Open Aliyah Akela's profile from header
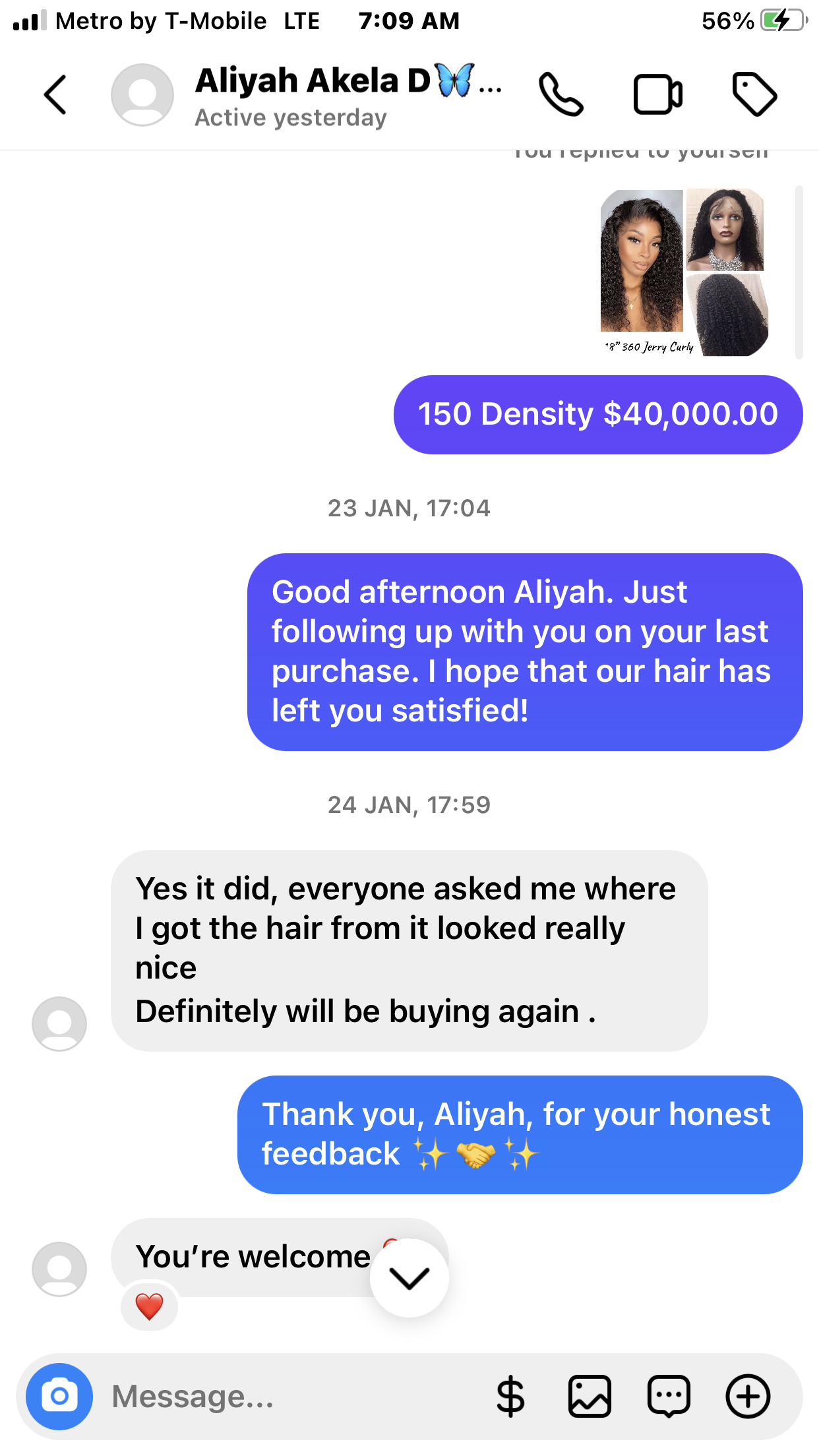Screen dimensions: 819x1456 point(313,95)
